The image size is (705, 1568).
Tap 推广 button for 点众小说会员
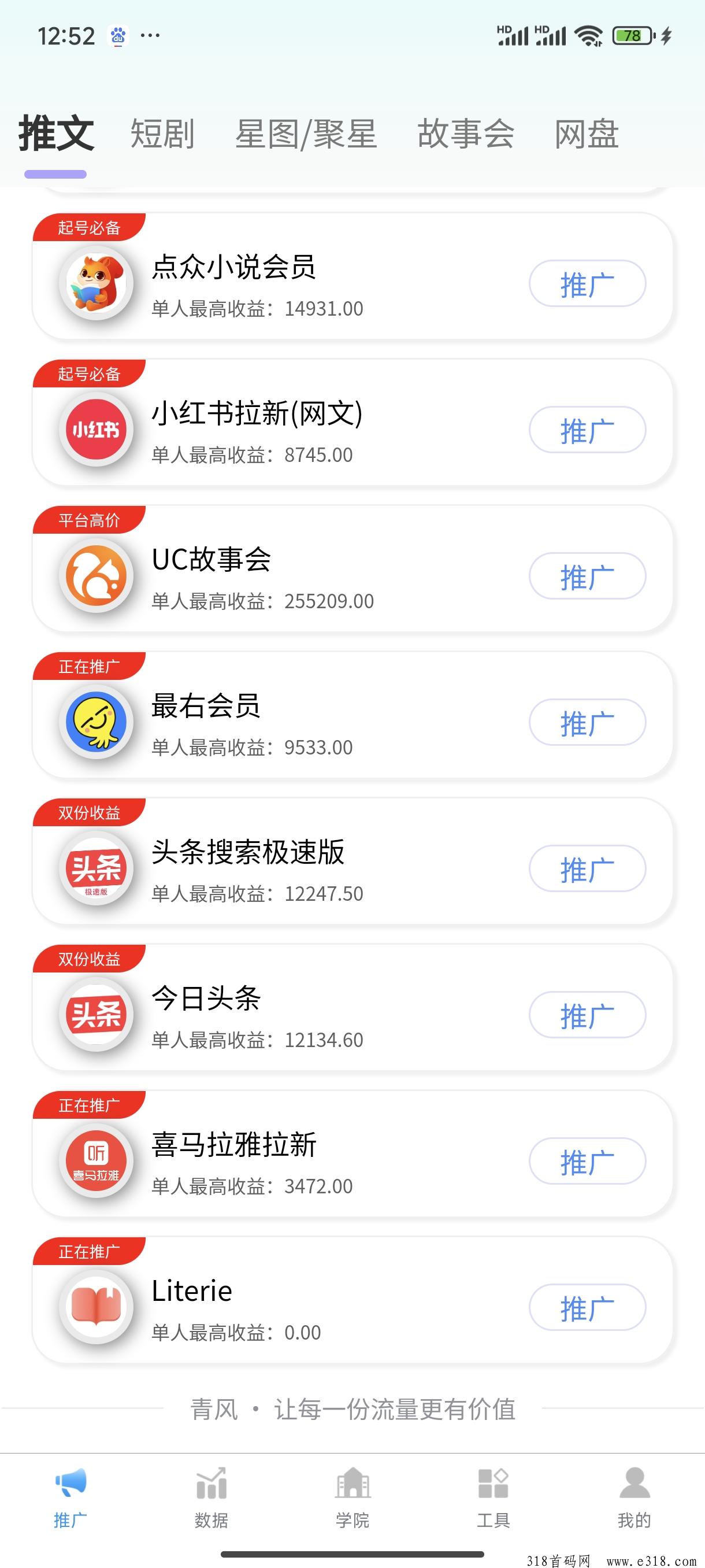coord(587,284)
